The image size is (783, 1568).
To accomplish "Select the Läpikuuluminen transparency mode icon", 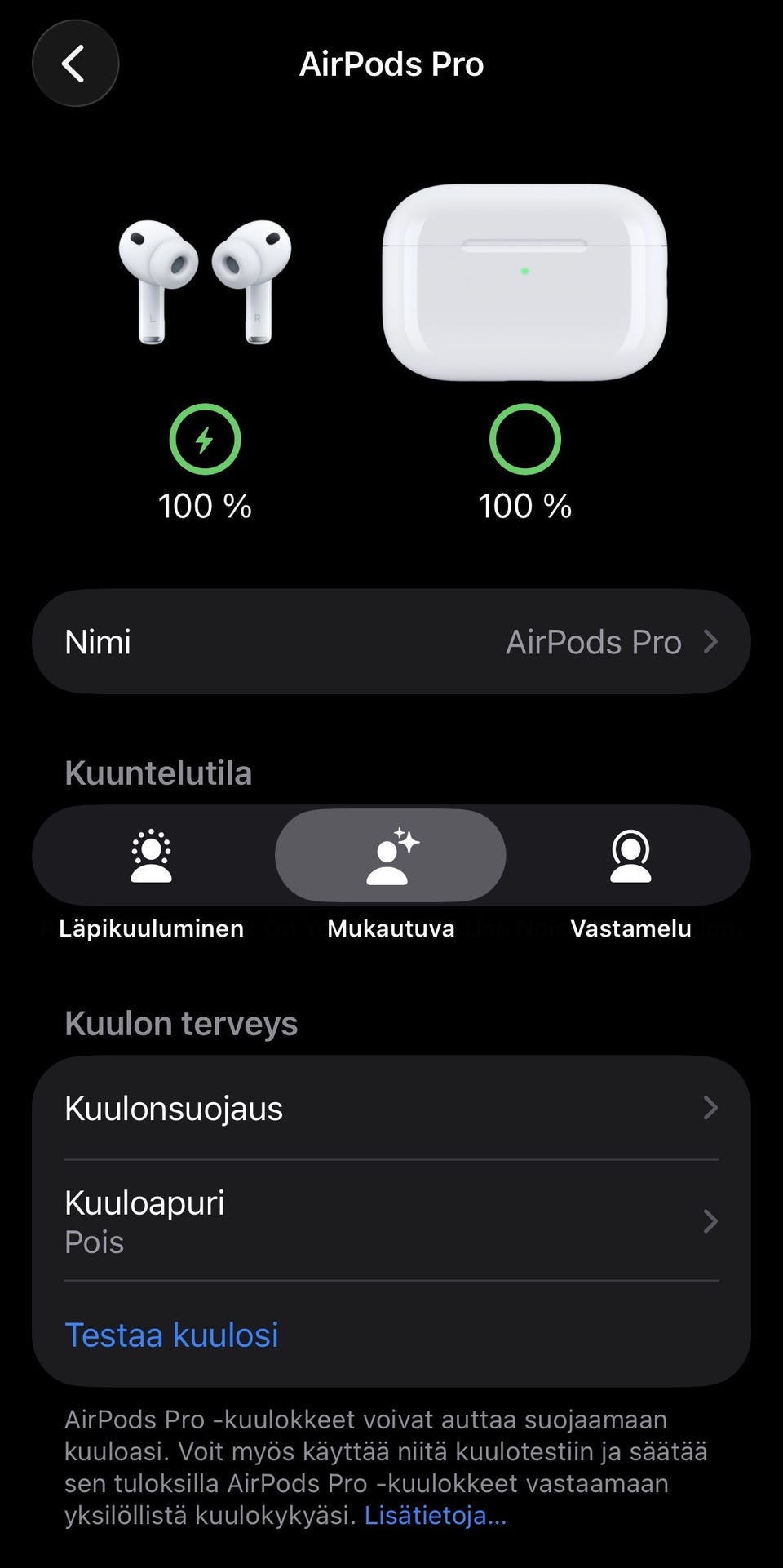I will click(152, 855).
